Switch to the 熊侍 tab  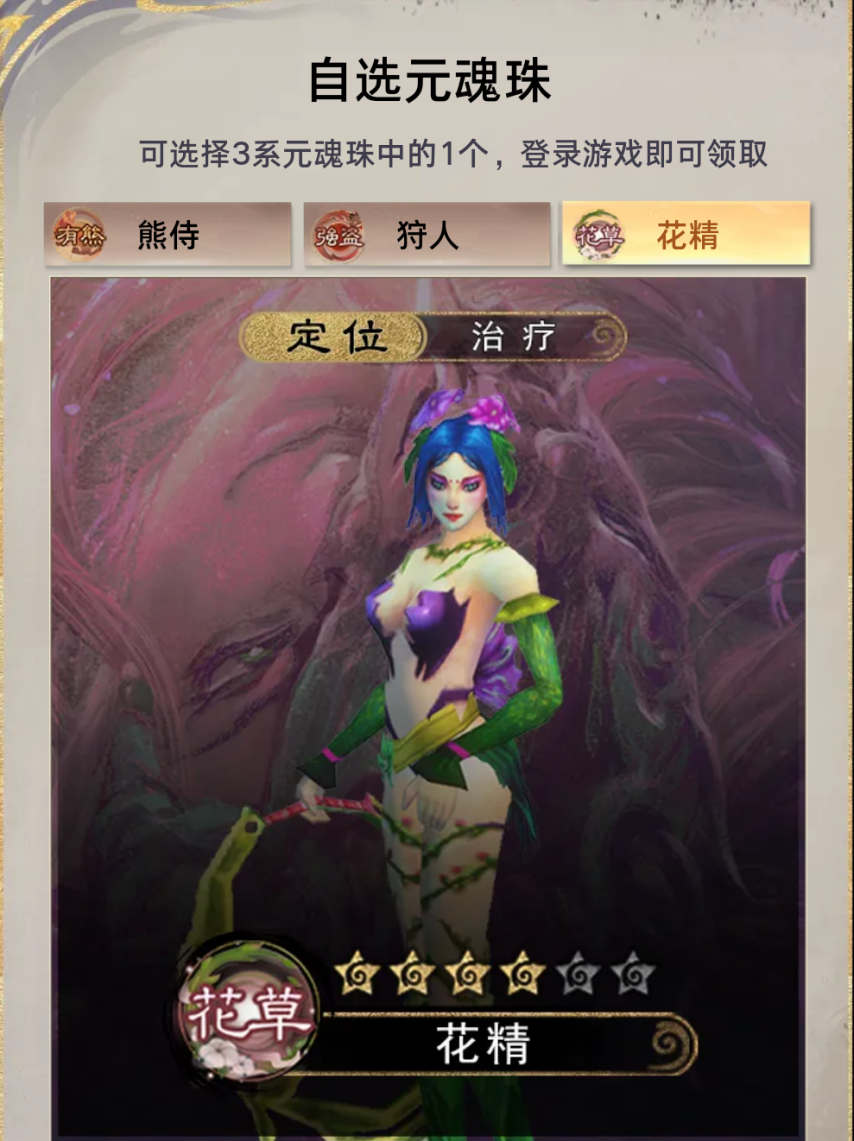click(167, 235)
